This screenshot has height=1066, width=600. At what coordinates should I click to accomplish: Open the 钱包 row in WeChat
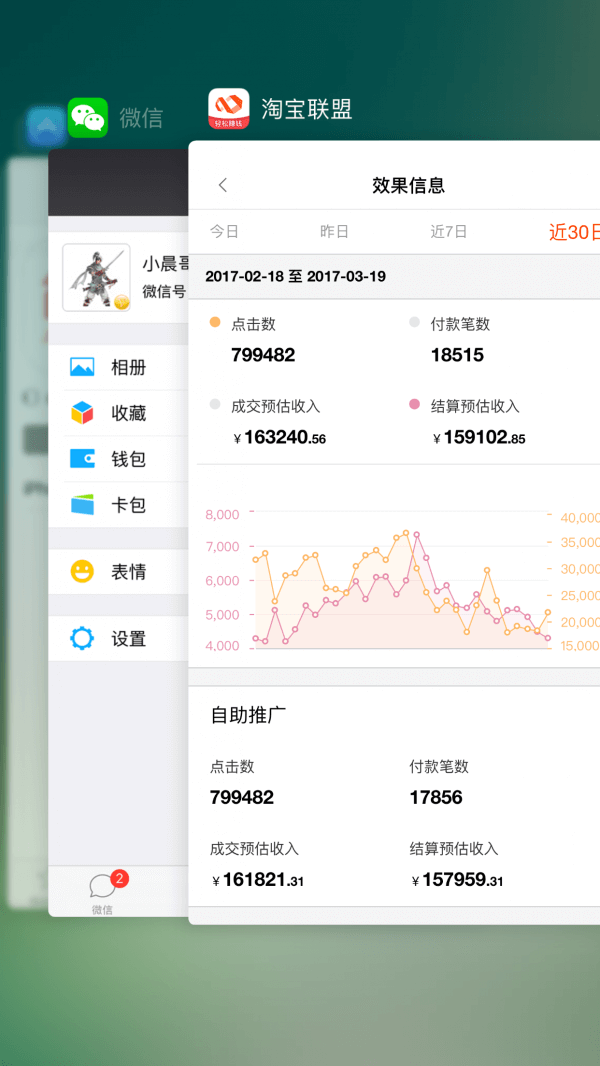click(x=120, y=459)
